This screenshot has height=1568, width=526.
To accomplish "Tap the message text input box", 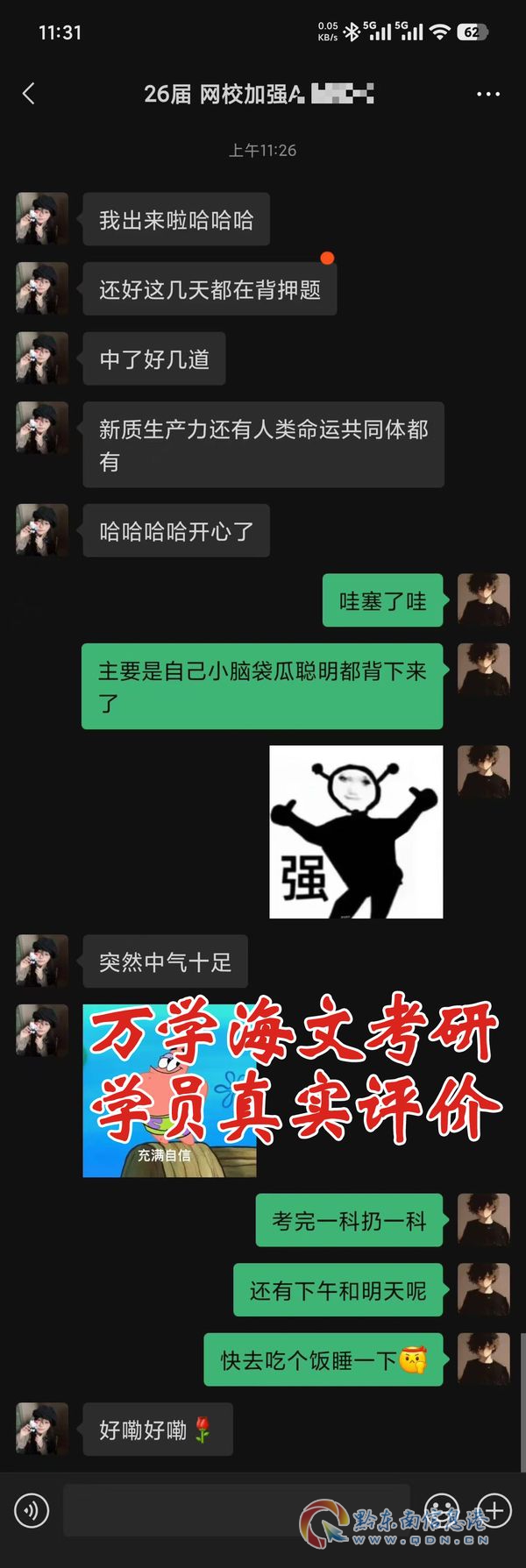I will coord(237,1510).
